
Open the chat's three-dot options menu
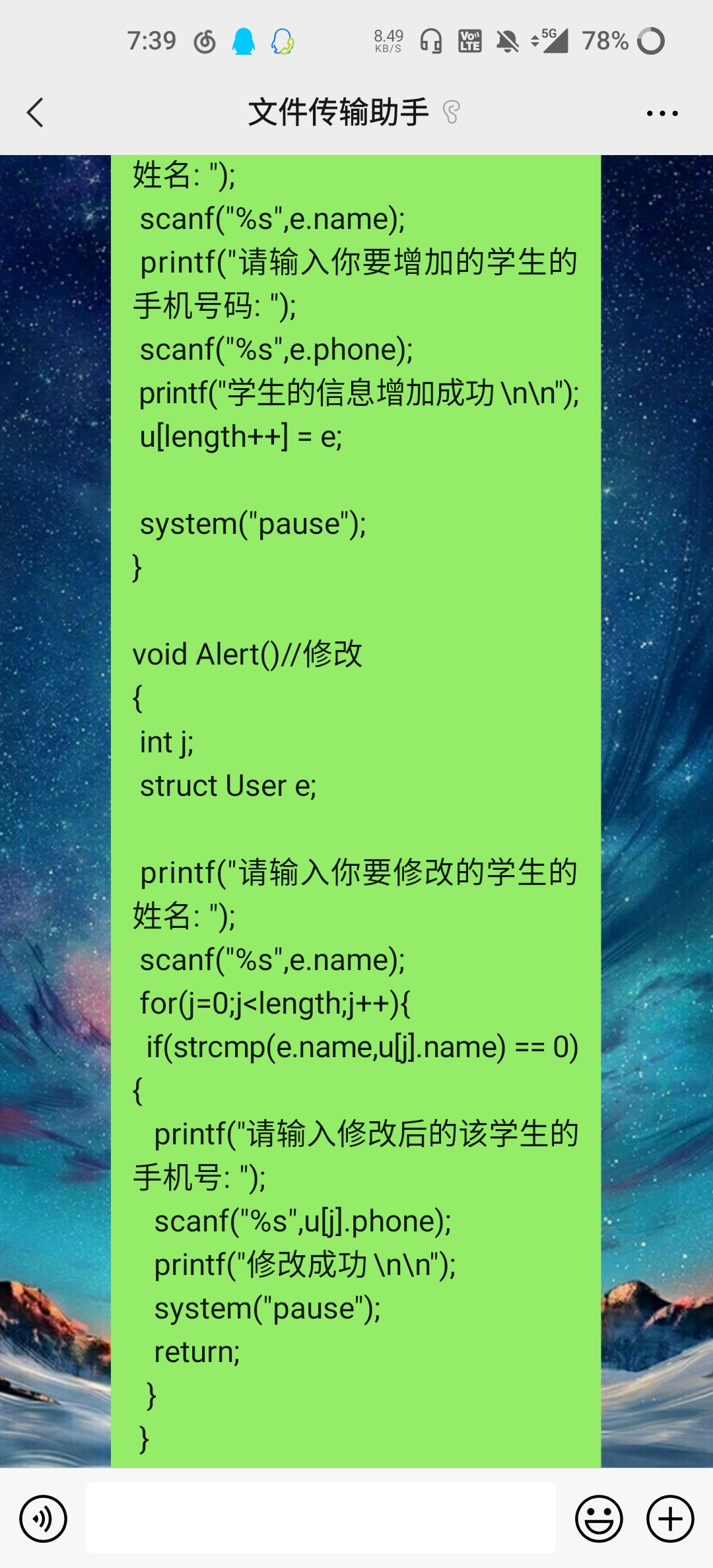662,114
